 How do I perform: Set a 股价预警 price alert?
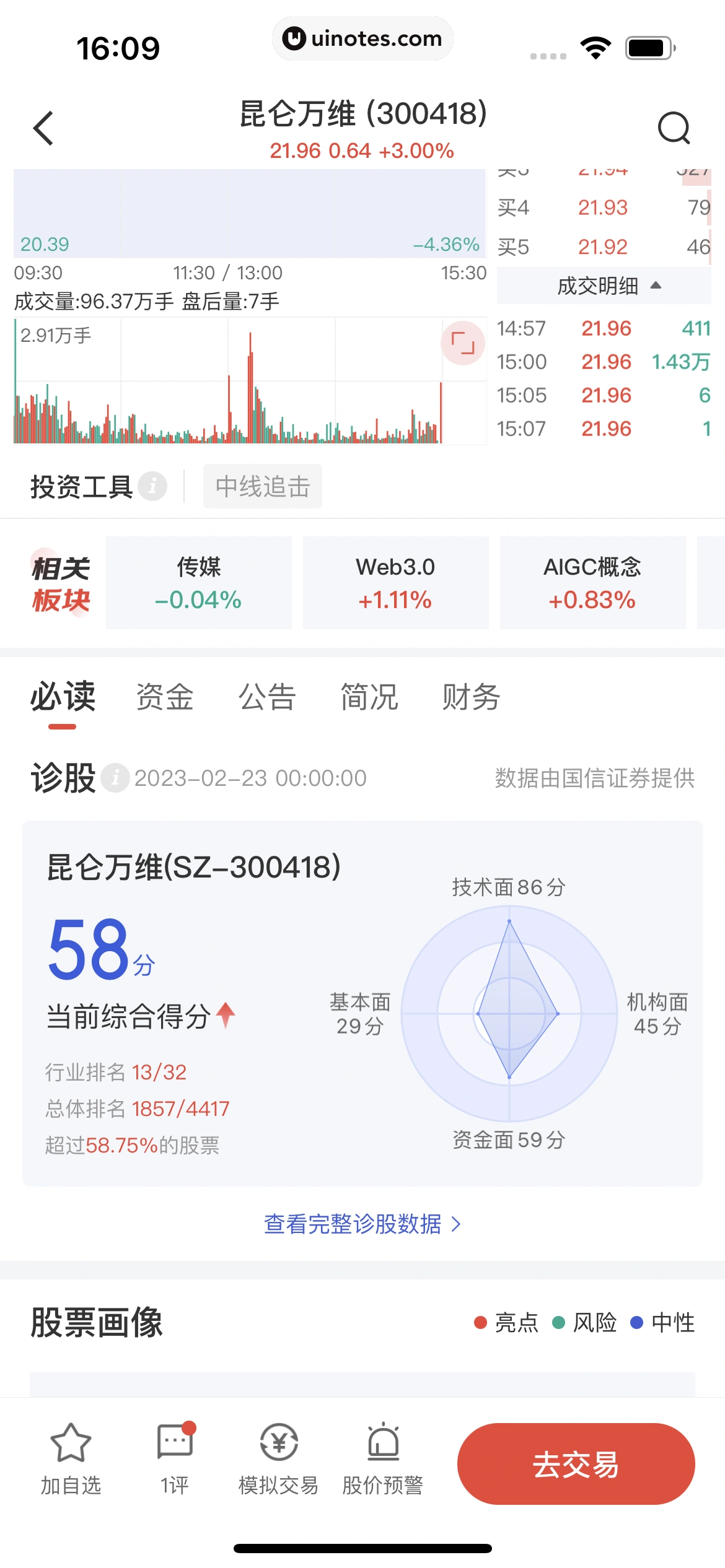382,1458
